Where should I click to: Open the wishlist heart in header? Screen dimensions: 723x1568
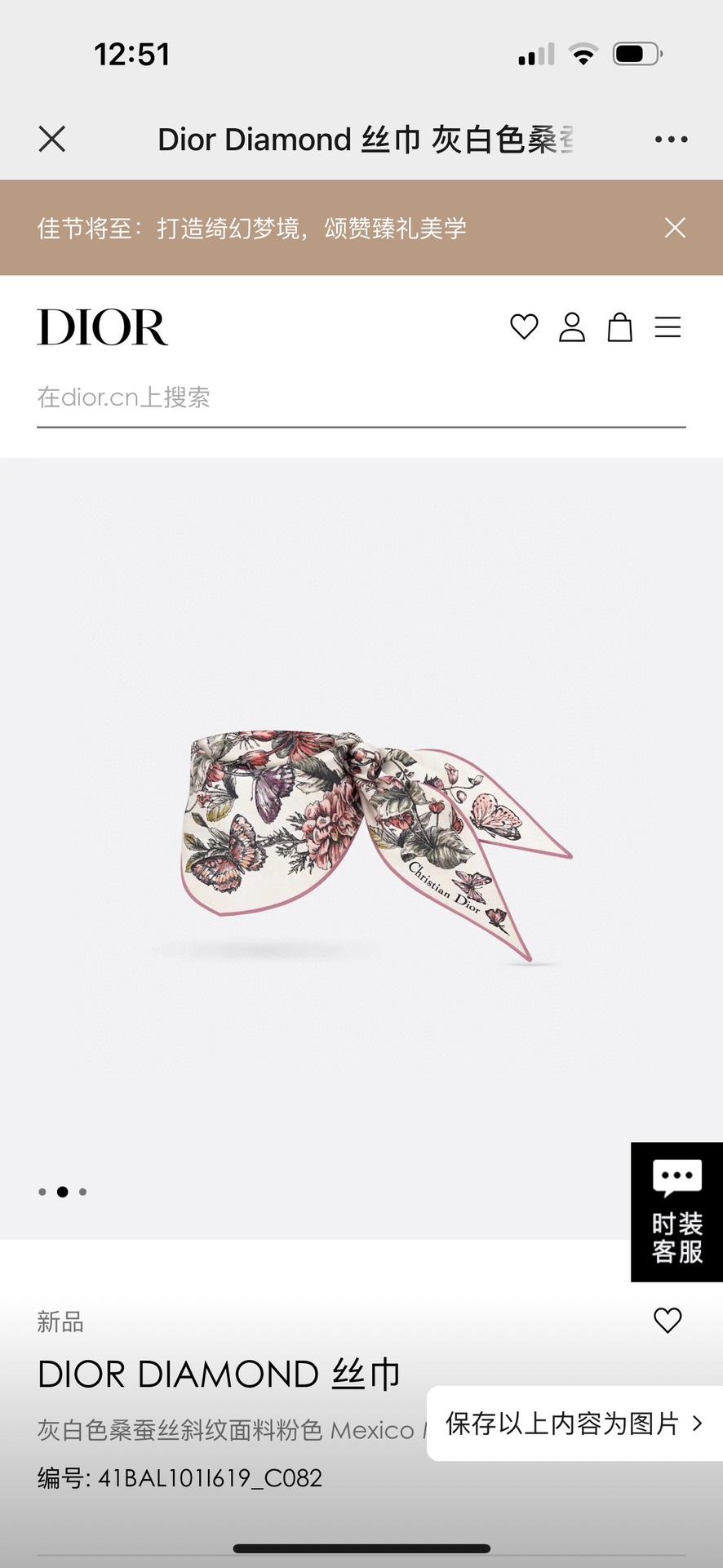(x=524, y=327)
